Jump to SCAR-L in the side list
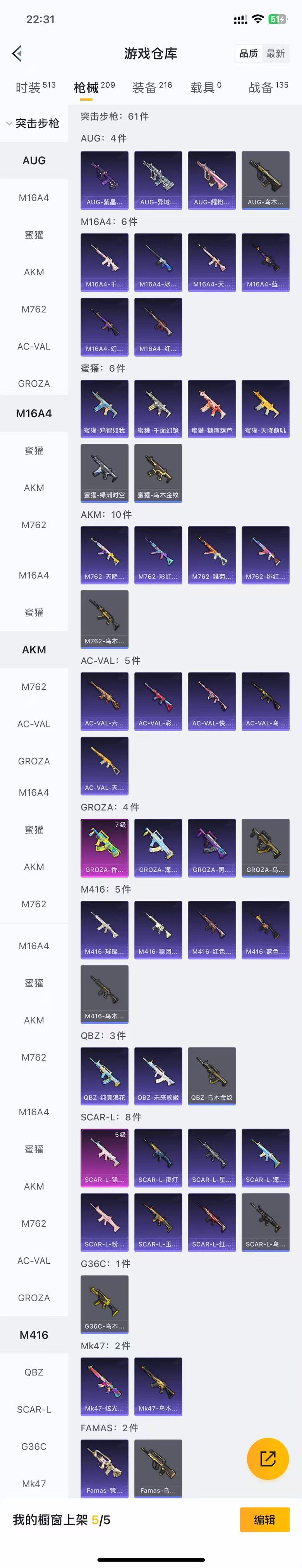Viewport: 302px width, 1568px height. pyautogui.click(x=34, y=1409)
